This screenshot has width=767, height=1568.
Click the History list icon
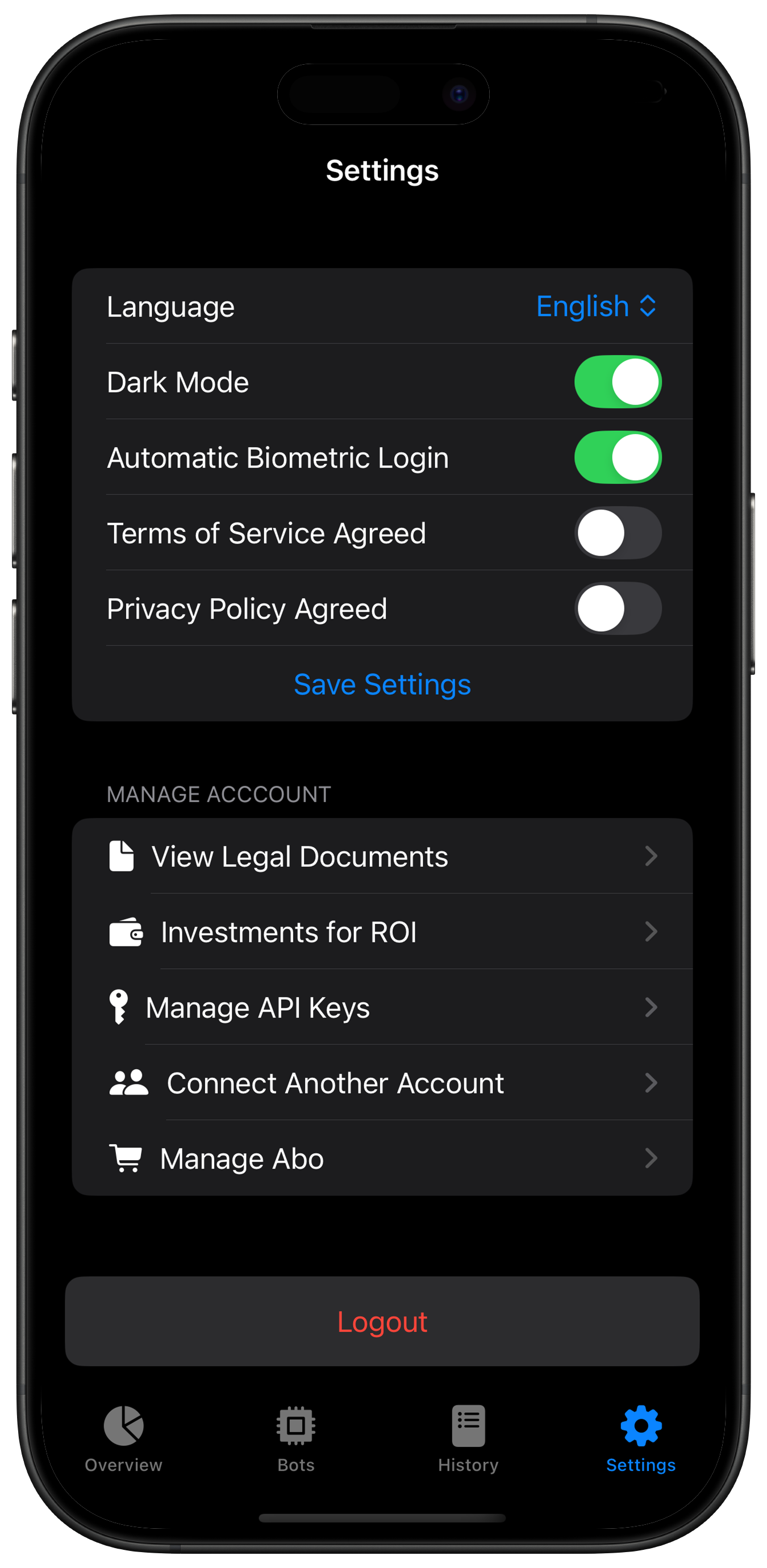468,1425
